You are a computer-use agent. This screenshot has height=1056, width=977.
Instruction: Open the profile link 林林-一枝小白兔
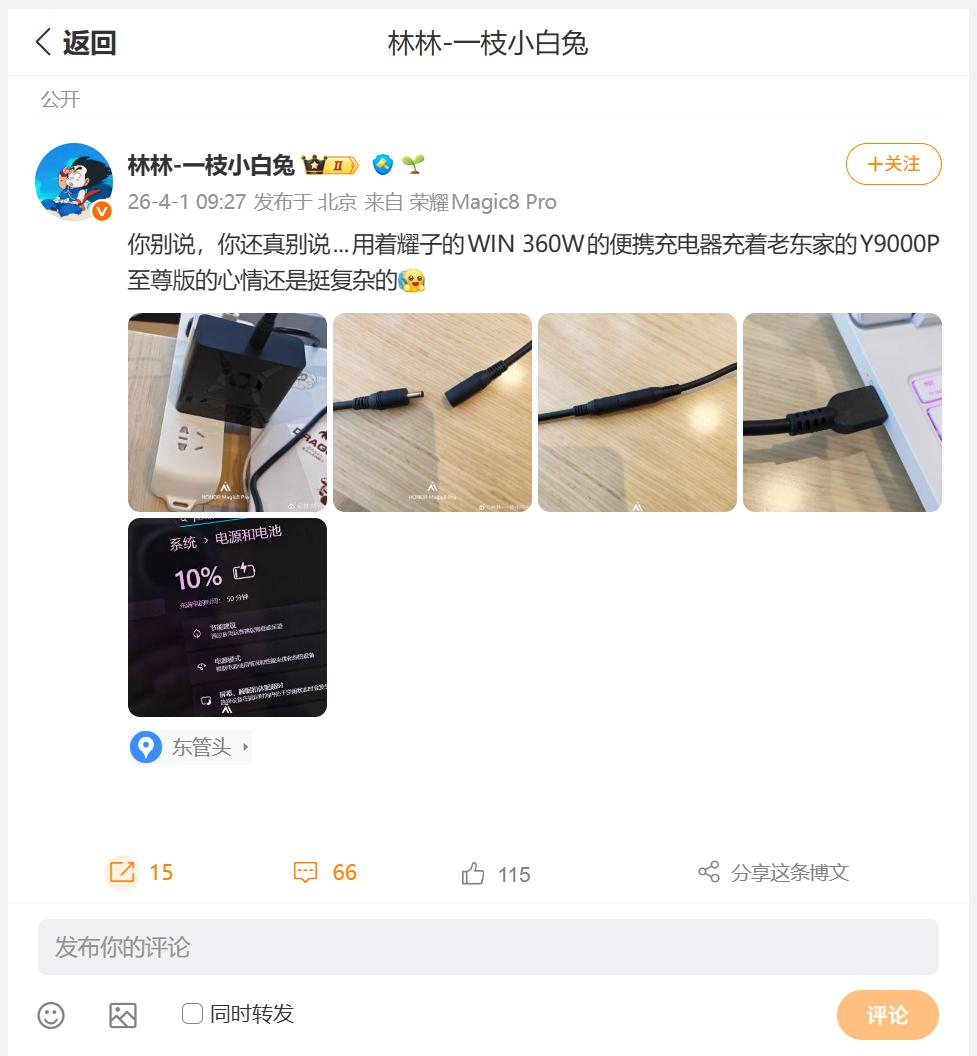click(x=210, y=164)
